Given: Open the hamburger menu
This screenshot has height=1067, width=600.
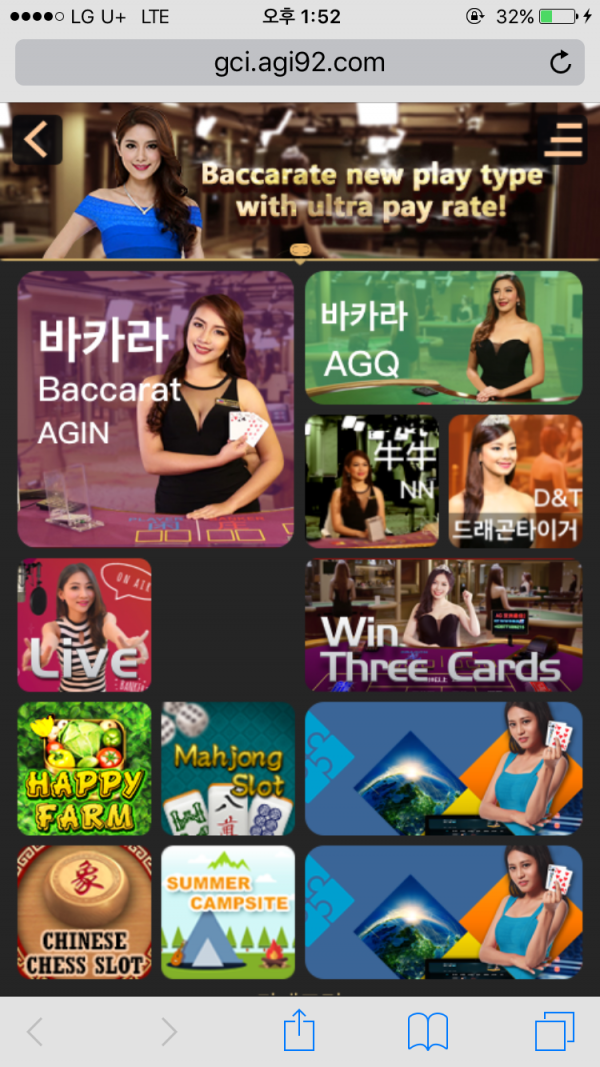Looking at the screenshot, I should [x=563, y=140].
